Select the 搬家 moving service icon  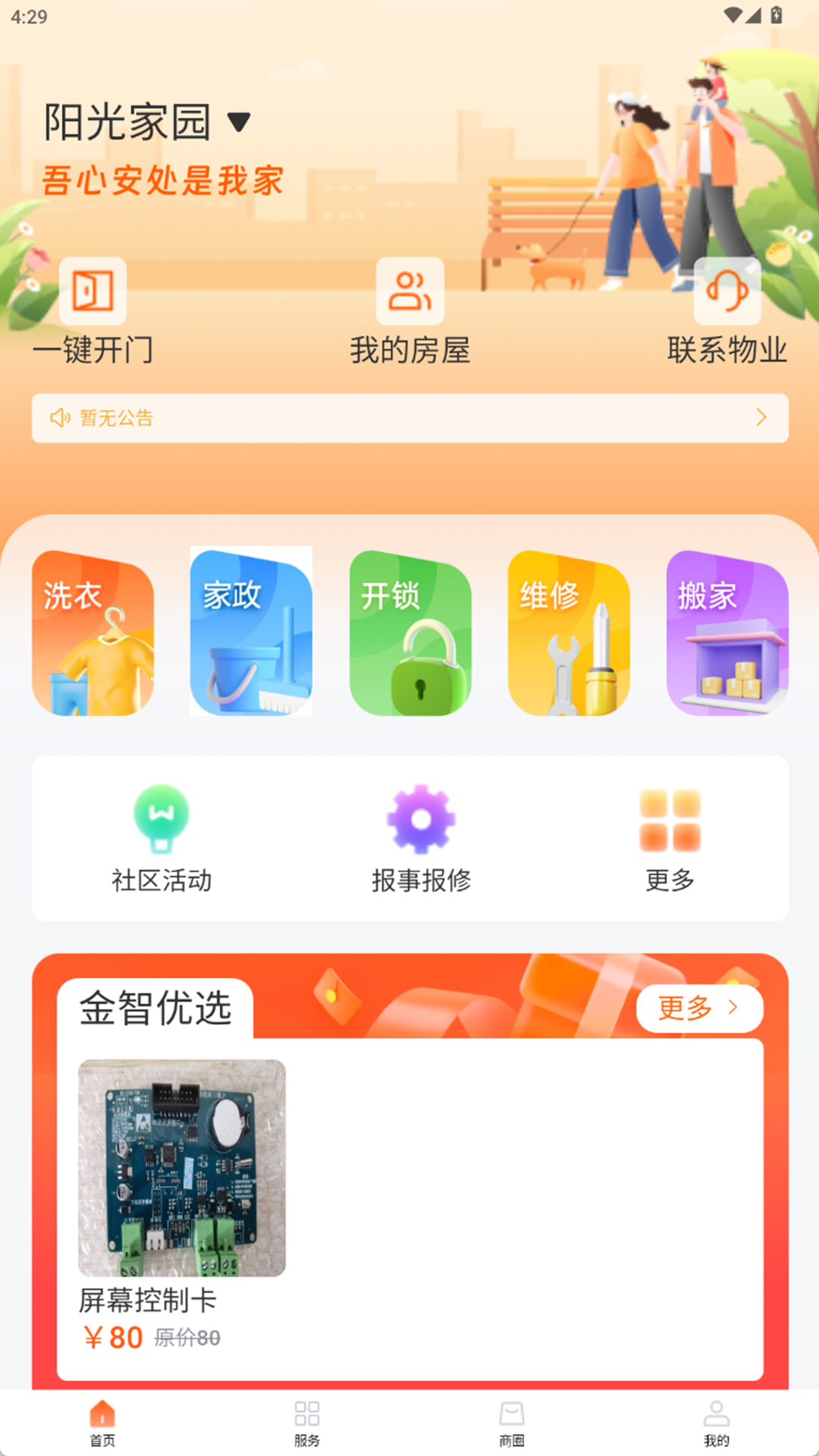[726, 633]
